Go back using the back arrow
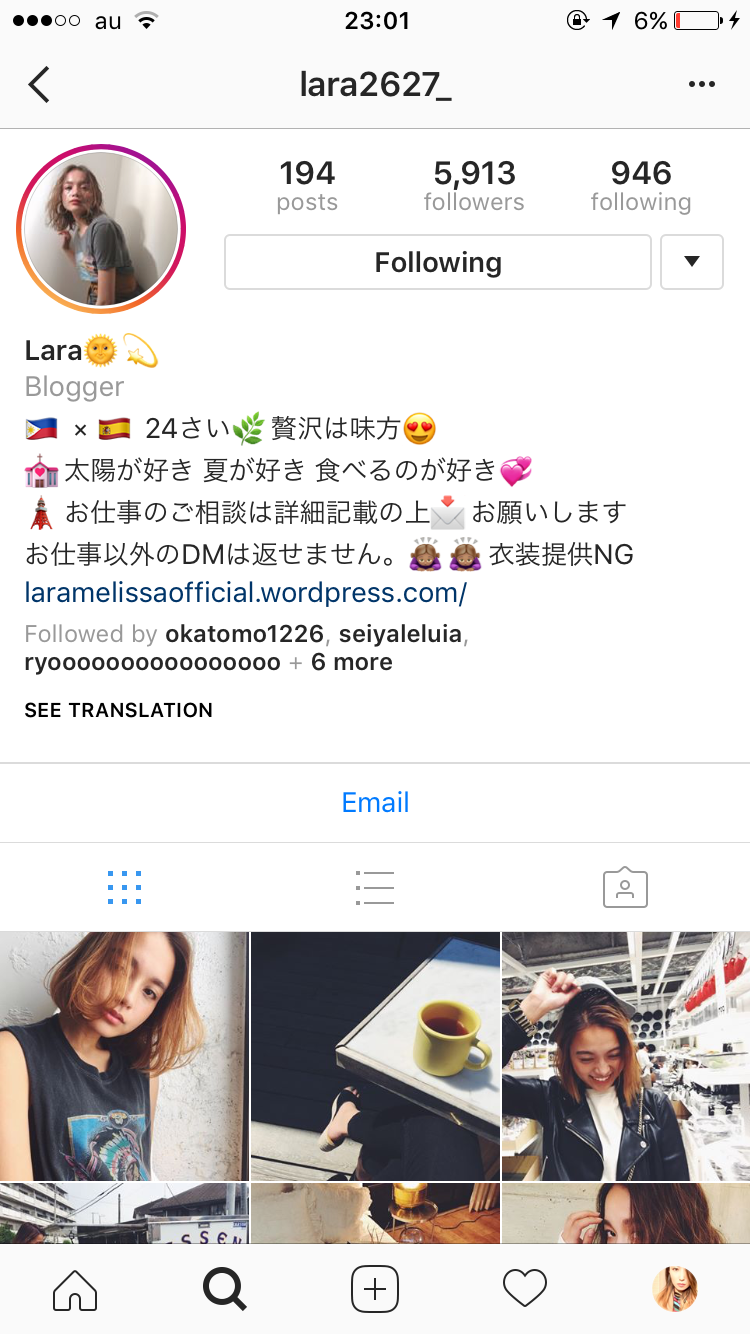 [x=39, y=85]
